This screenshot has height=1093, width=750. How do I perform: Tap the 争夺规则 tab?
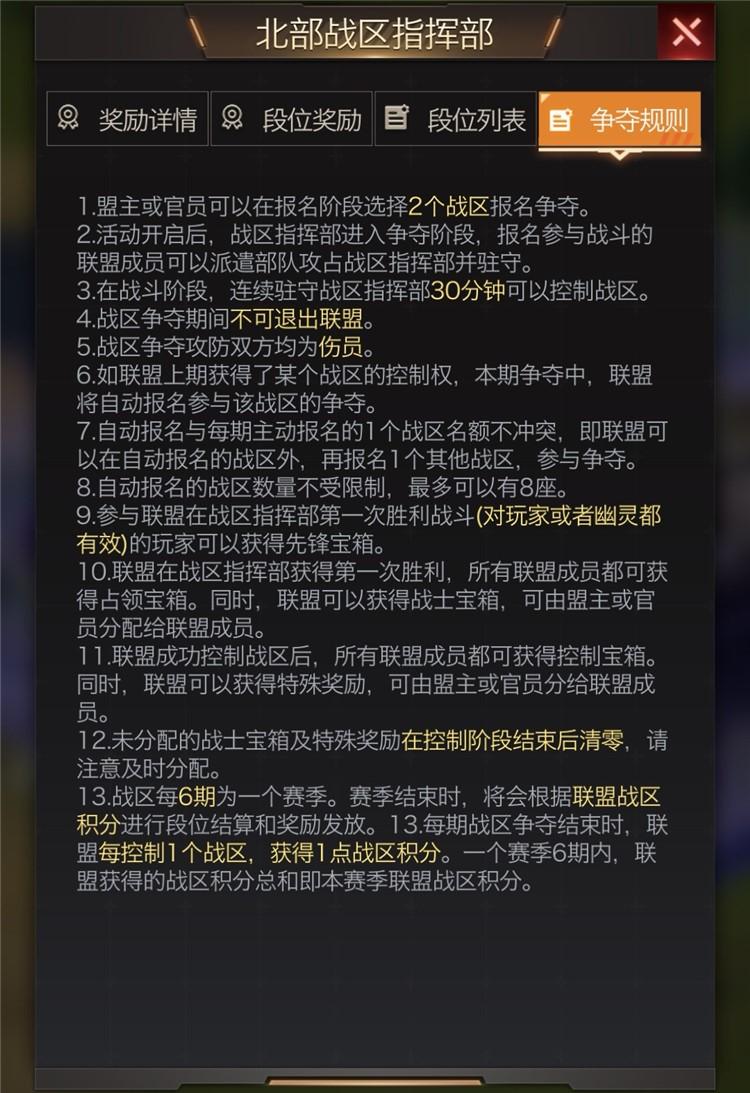pyautogui.click(x=619, y=120)
